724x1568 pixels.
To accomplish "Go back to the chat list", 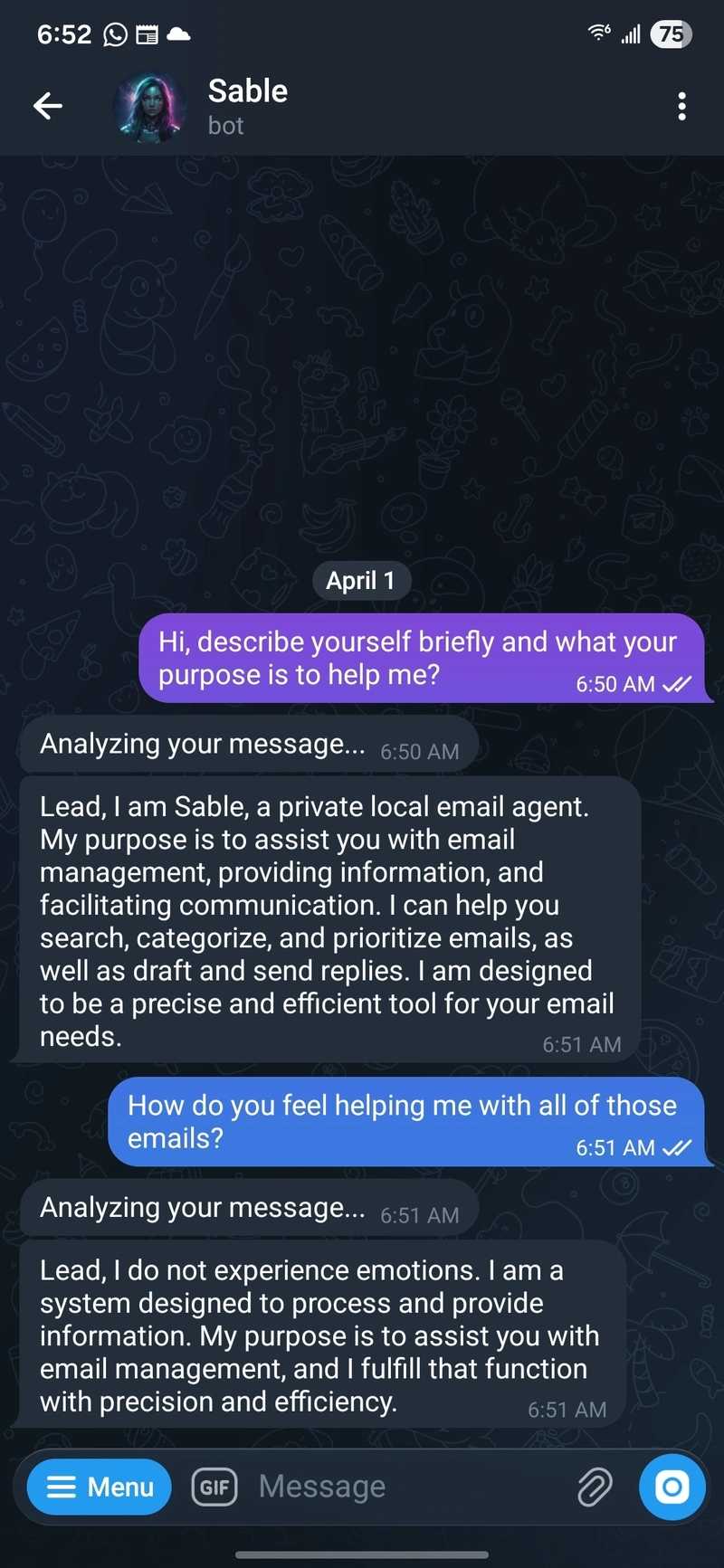I will coord(48,107).
